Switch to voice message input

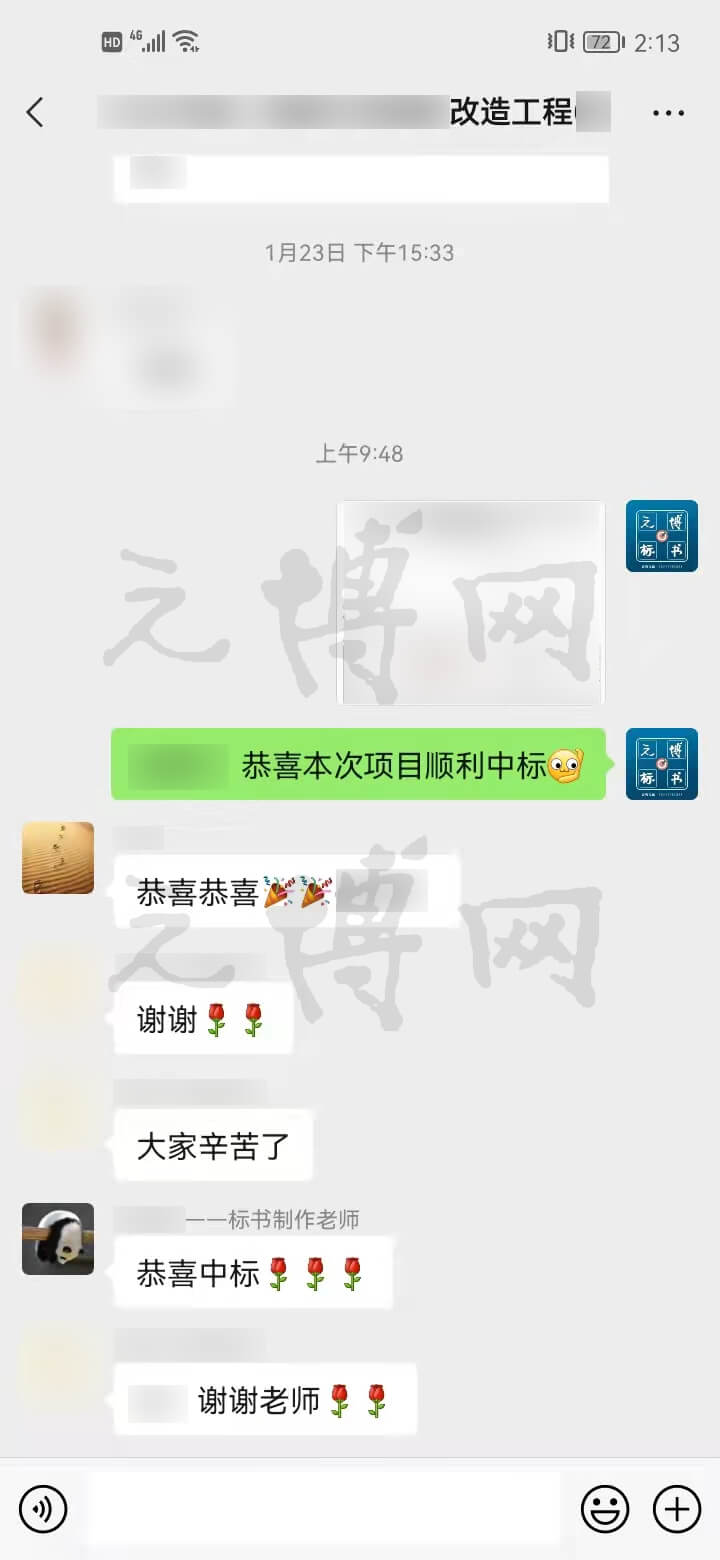43,1508
